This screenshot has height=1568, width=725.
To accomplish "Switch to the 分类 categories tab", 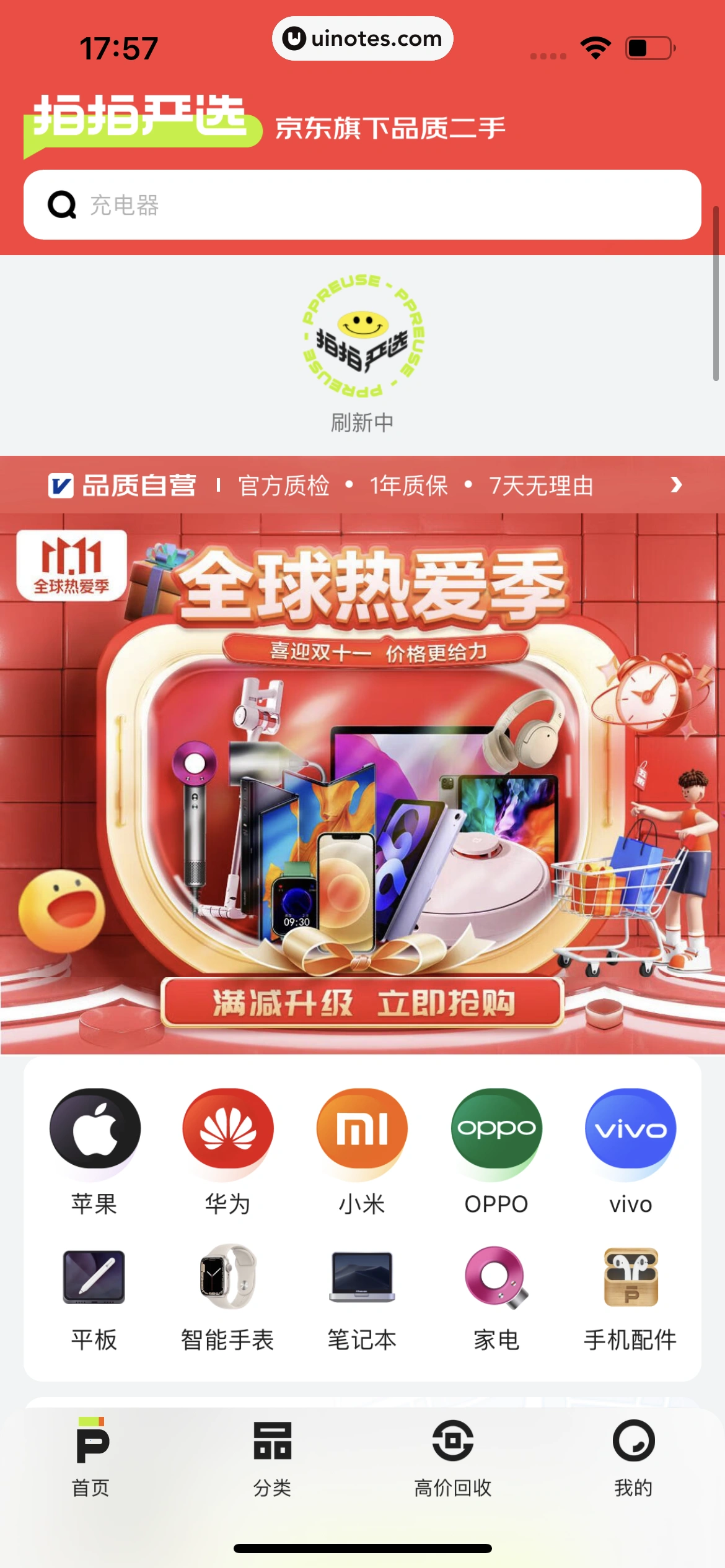I will (x=272, y=1458).
